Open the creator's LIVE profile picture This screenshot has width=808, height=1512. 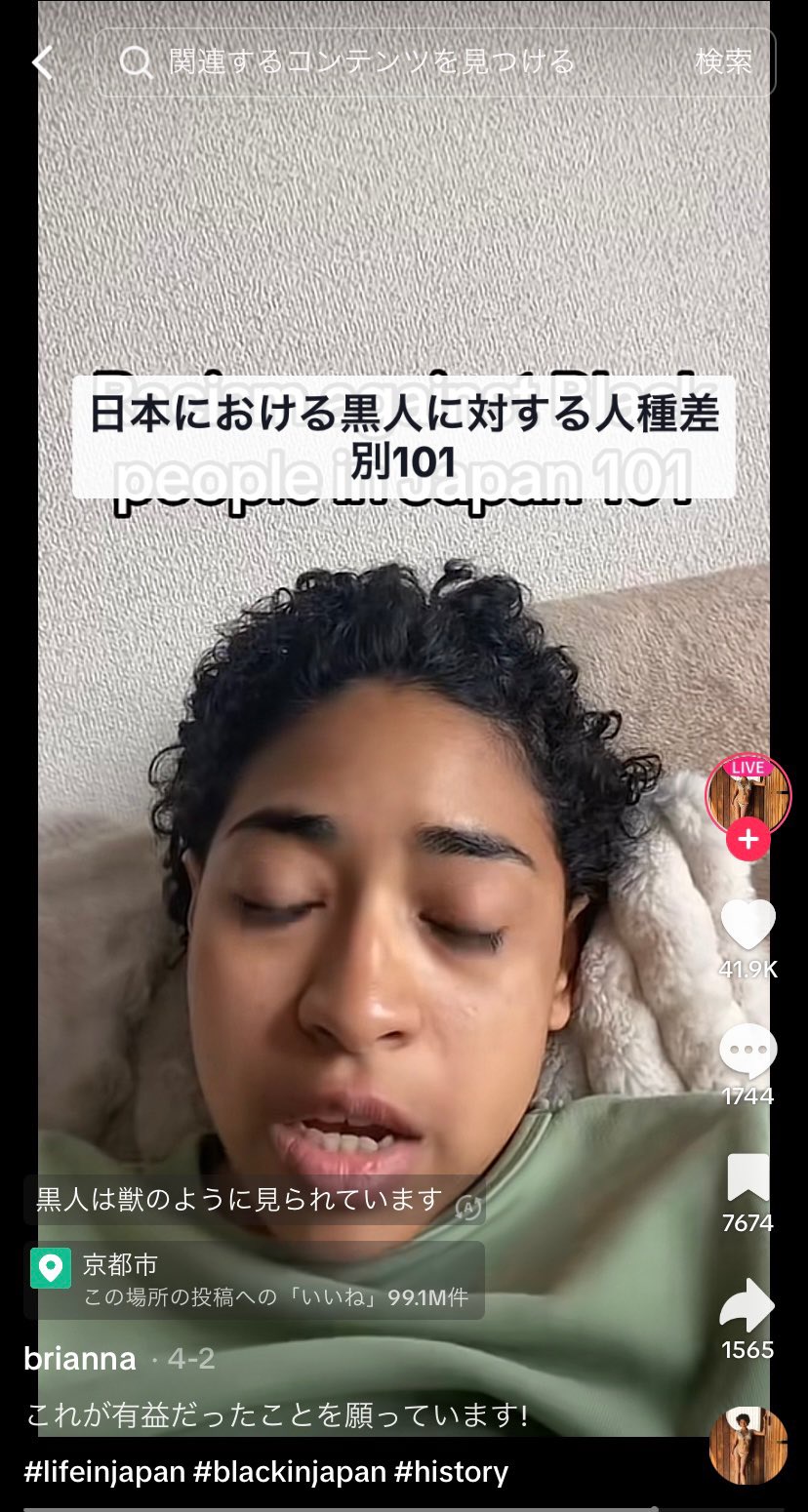pos(747,795)
